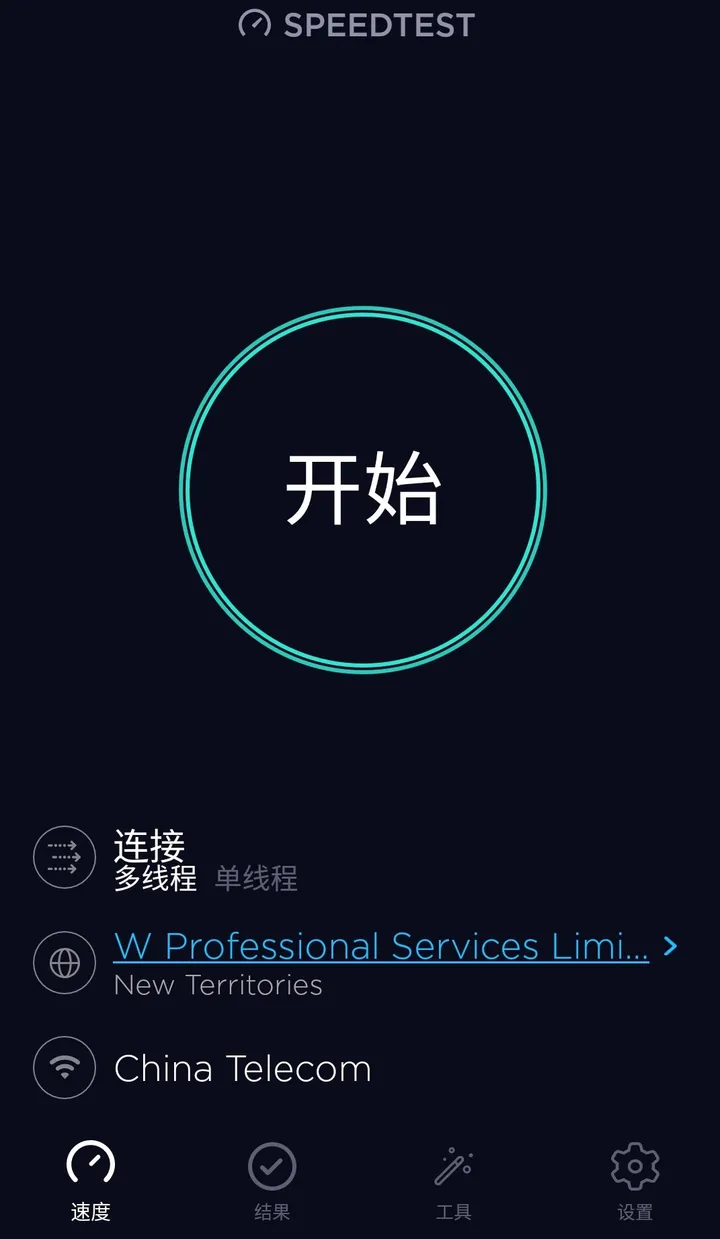
Task: Click the Speedtest gauge logo at top
Action: coord(253,24)
